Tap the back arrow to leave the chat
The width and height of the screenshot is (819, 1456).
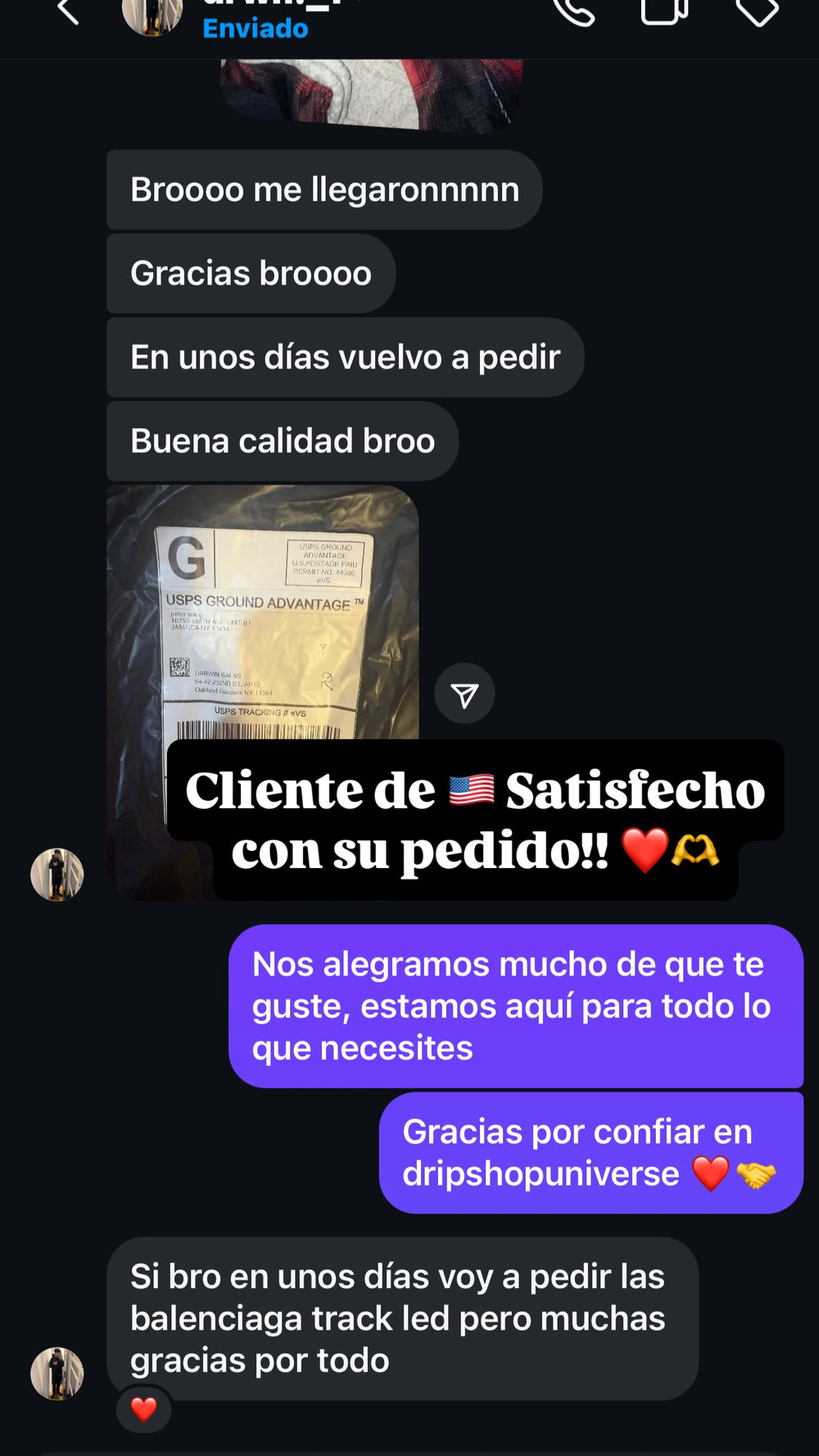(69, 12)
